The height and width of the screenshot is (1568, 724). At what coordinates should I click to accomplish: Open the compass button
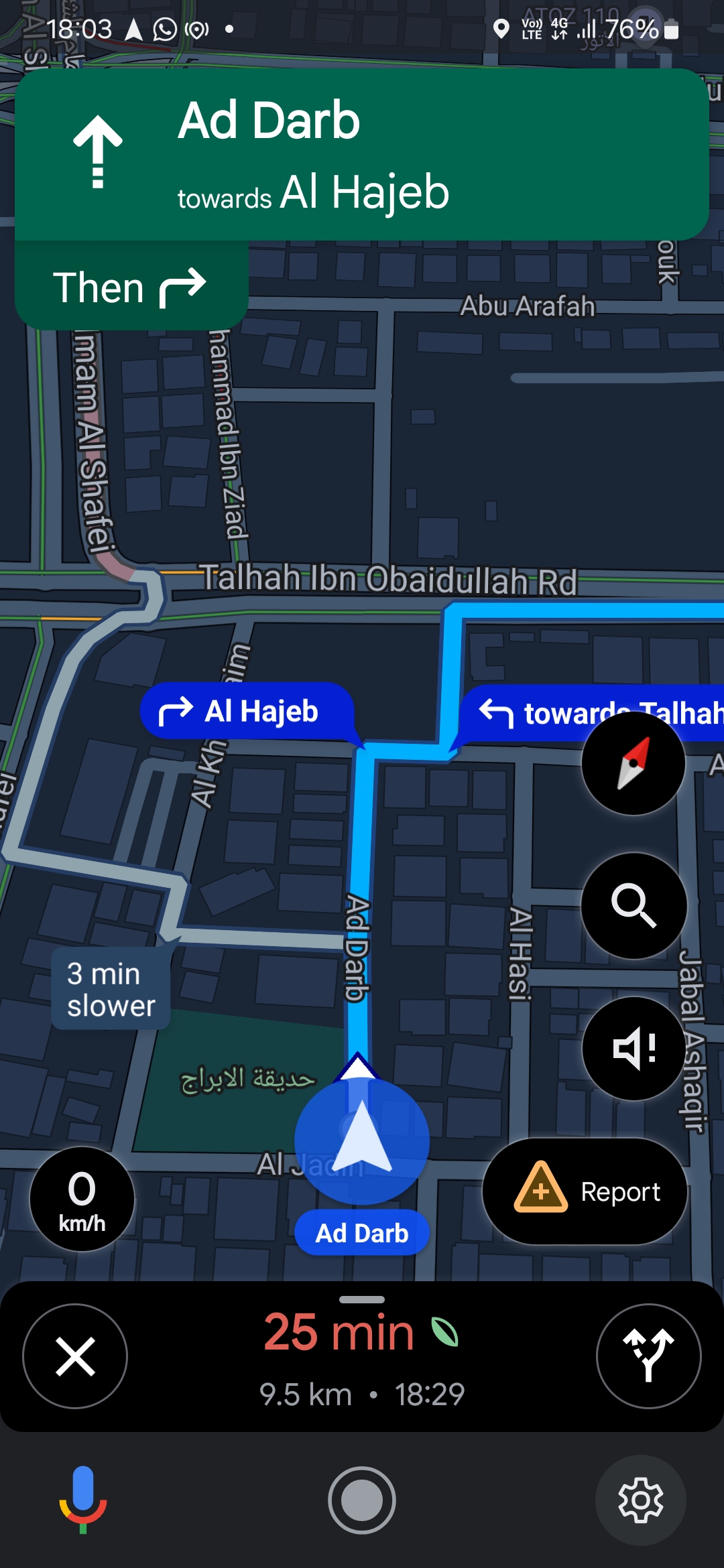coord(633,763)
